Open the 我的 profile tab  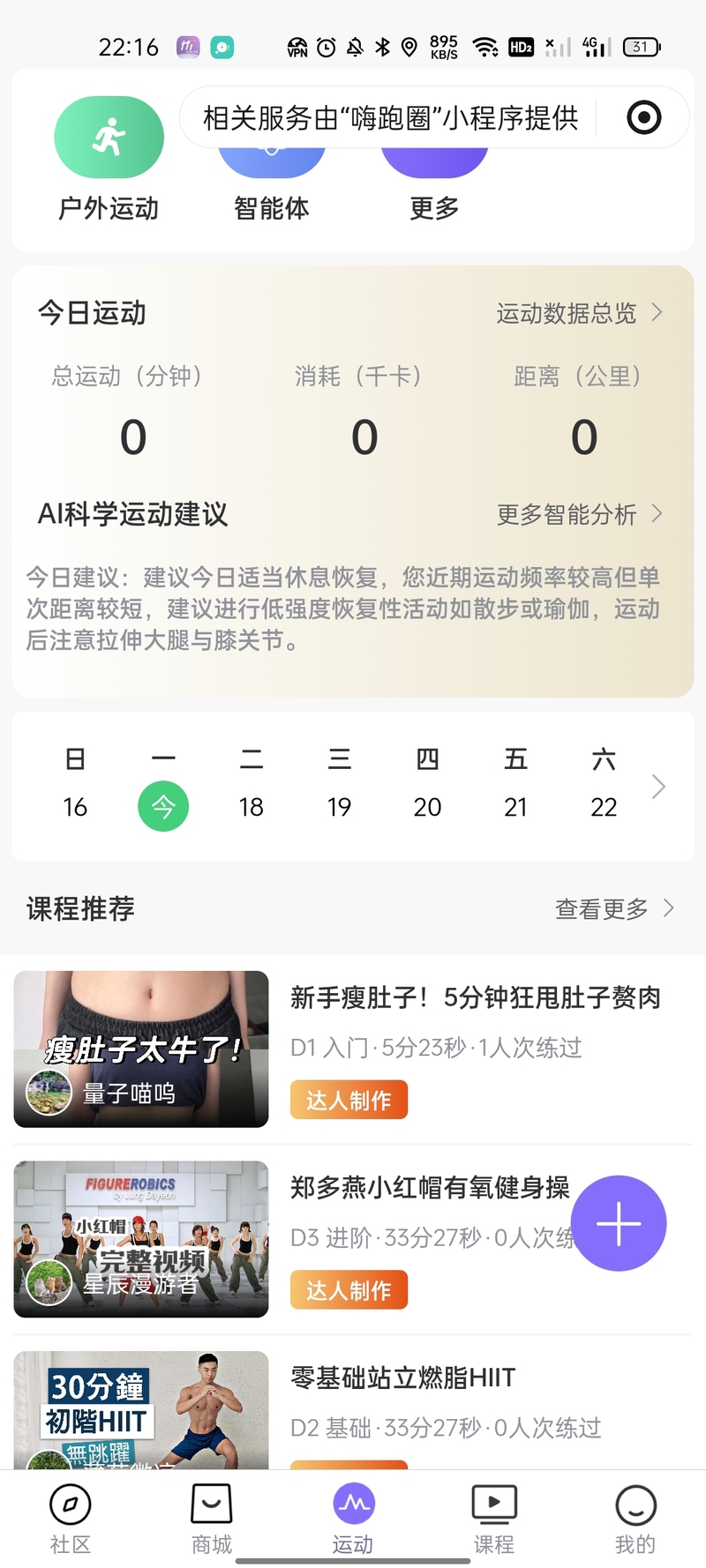(x=635, y=1519)
